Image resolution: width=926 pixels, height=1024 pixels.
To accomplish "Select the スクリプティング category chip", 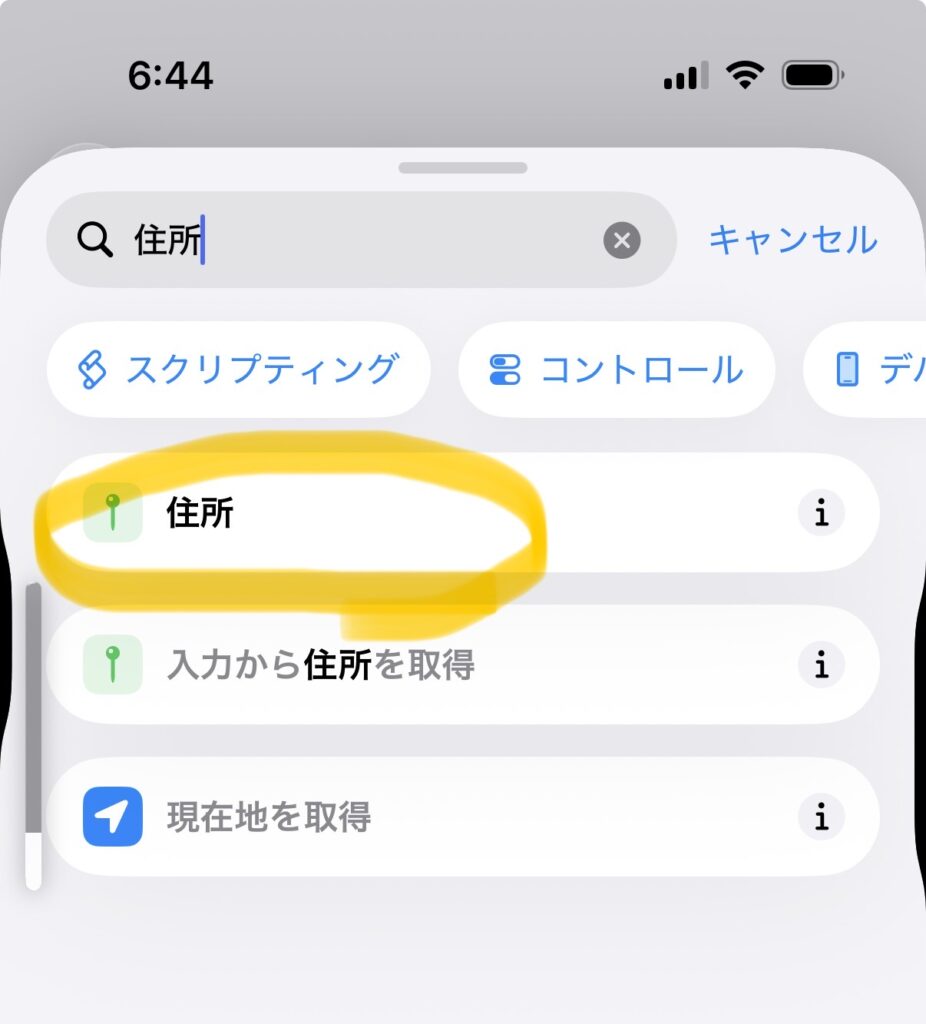I will [238, 369].
